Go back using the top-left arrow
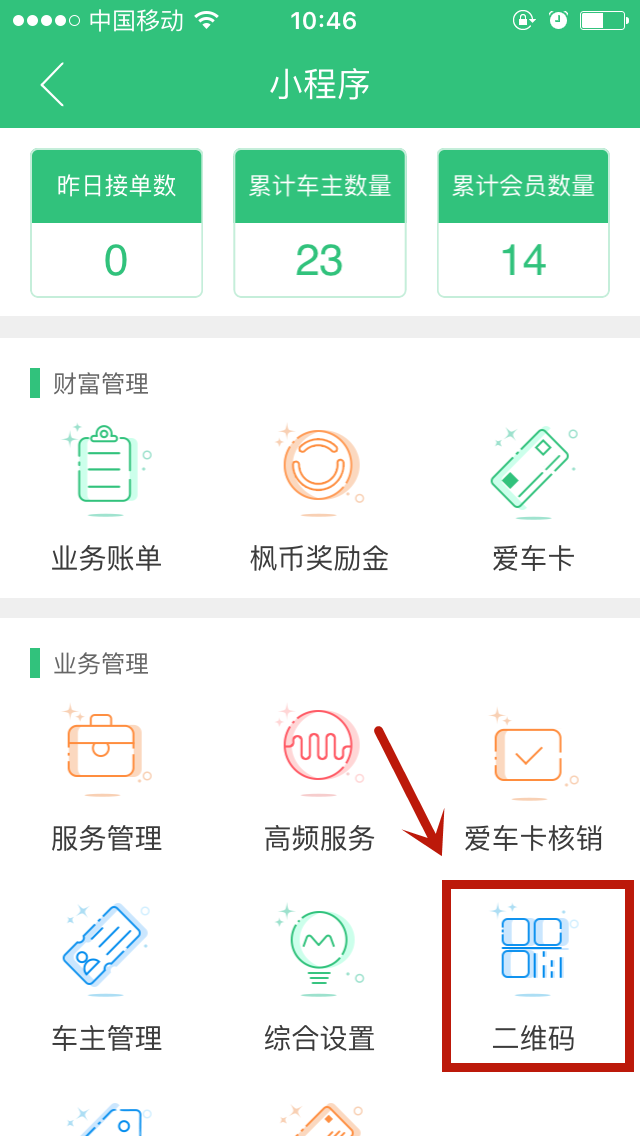 [x=52, y=84]
